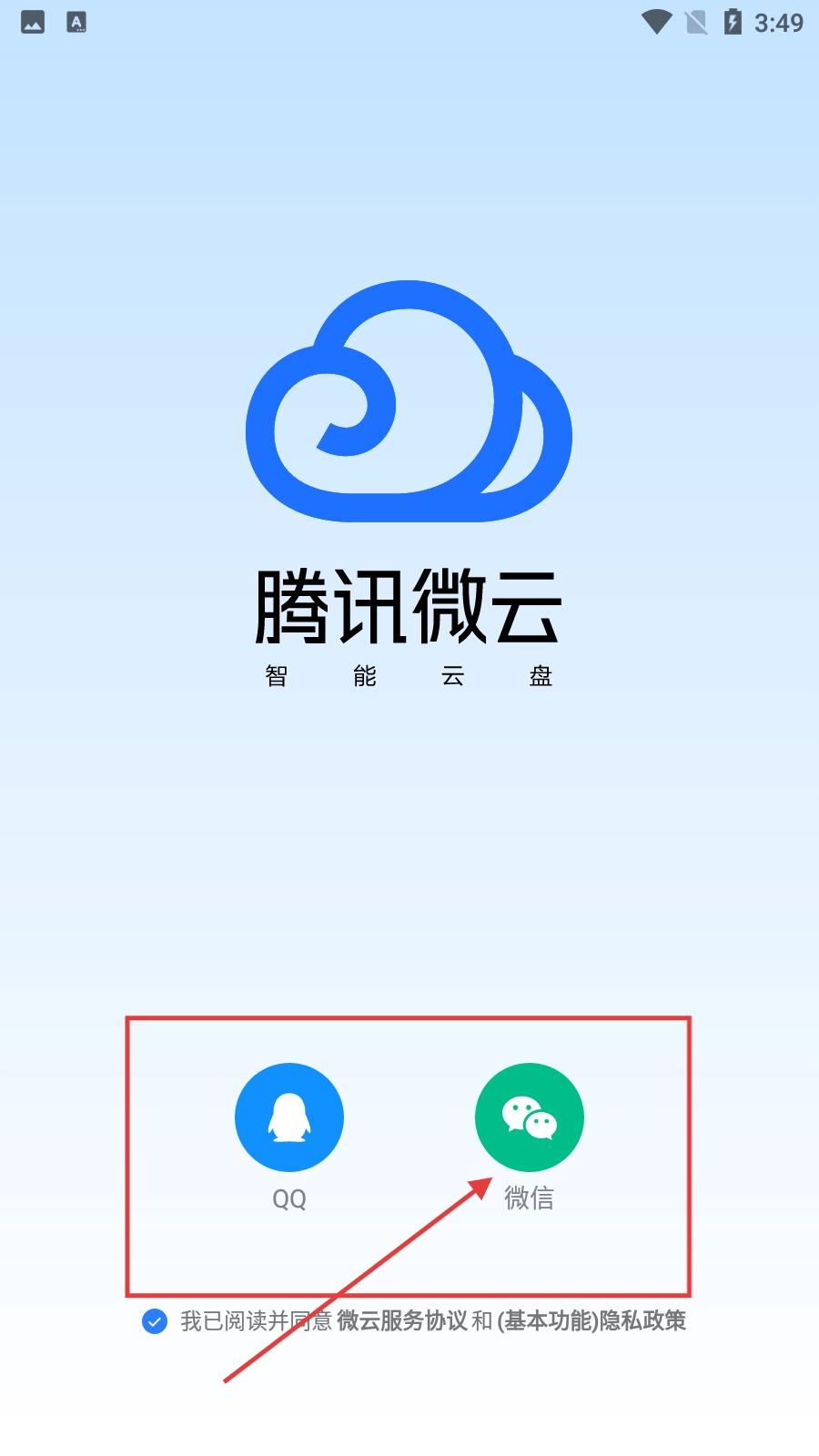Screen dimensions: 819x1456
Task: Sign in using WeChat (微信)
Action: [x=529, y=1117]
